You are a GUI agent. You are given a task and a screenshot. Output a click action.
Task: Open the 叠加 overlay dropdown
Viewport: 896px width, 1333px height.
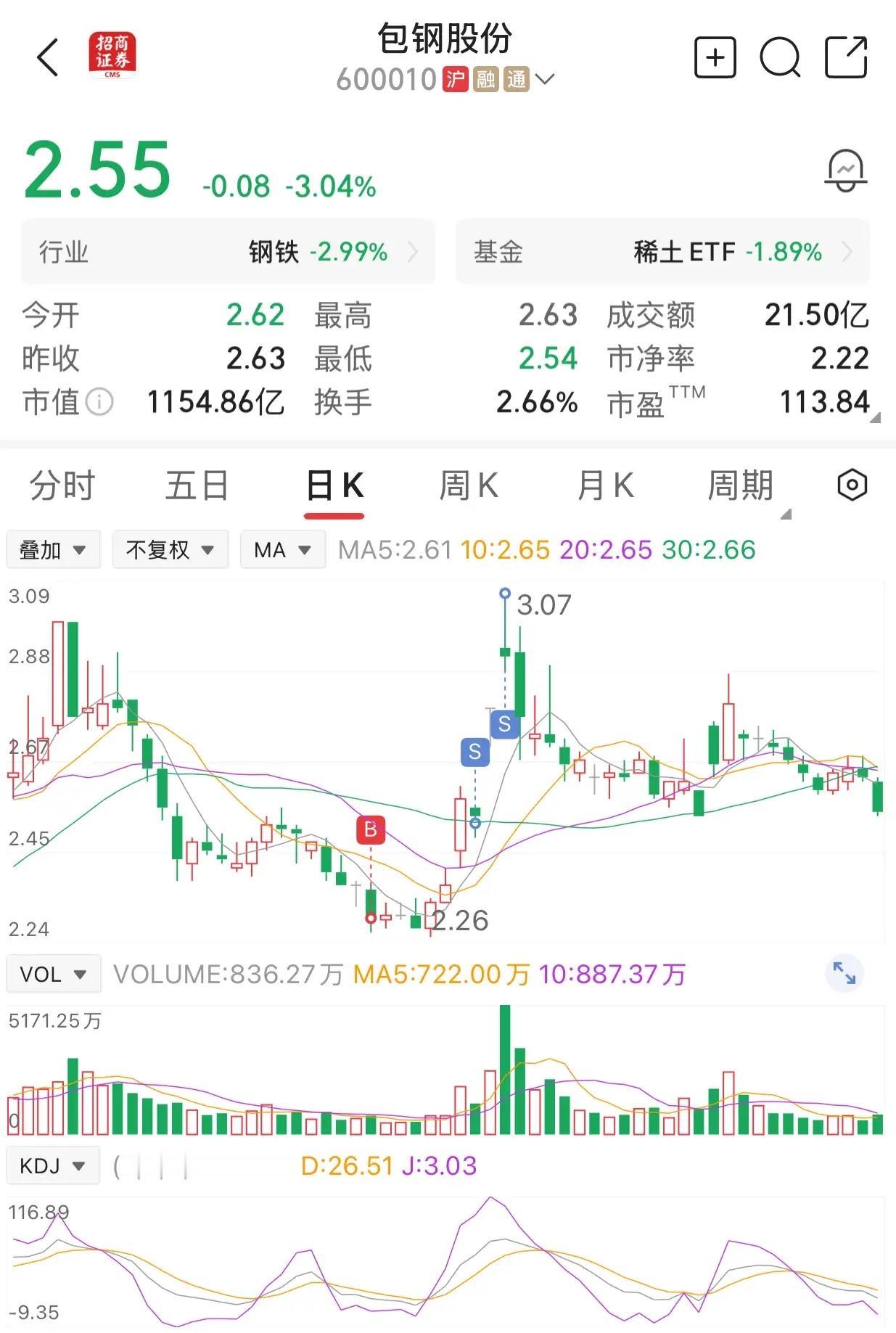tap(53, 550)
